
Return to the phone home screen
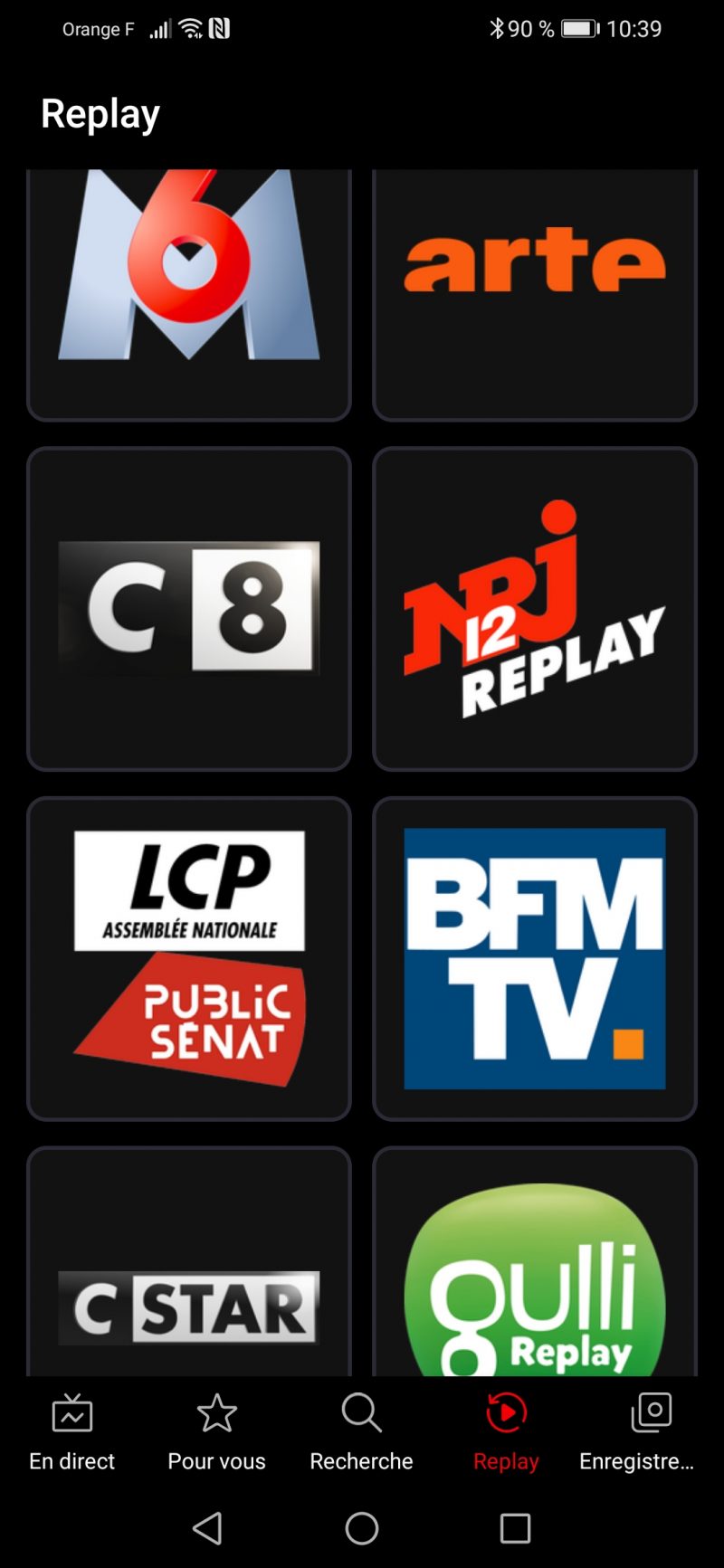tap(362, 1528)
